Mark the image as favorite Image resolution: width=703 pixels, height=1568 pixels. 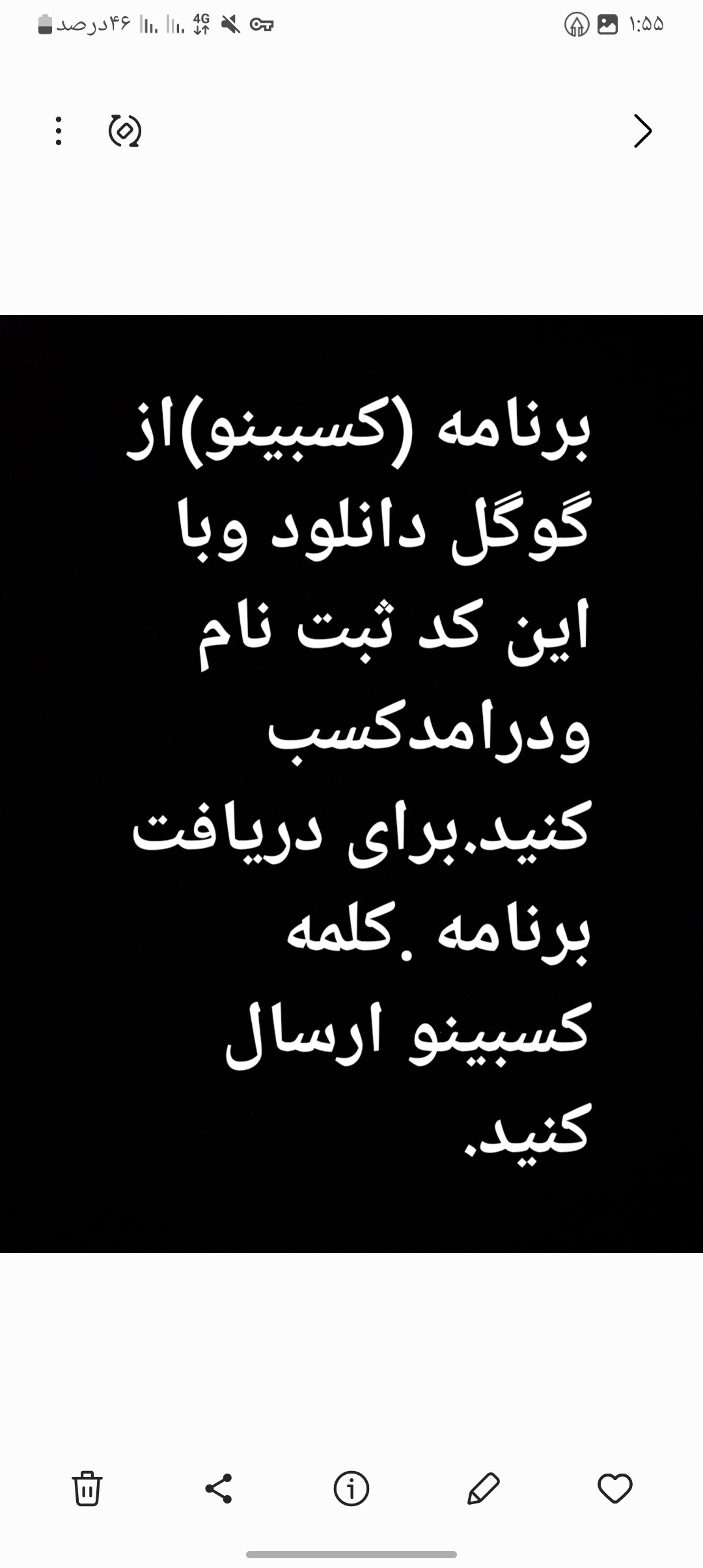[x=615, y=1488]
